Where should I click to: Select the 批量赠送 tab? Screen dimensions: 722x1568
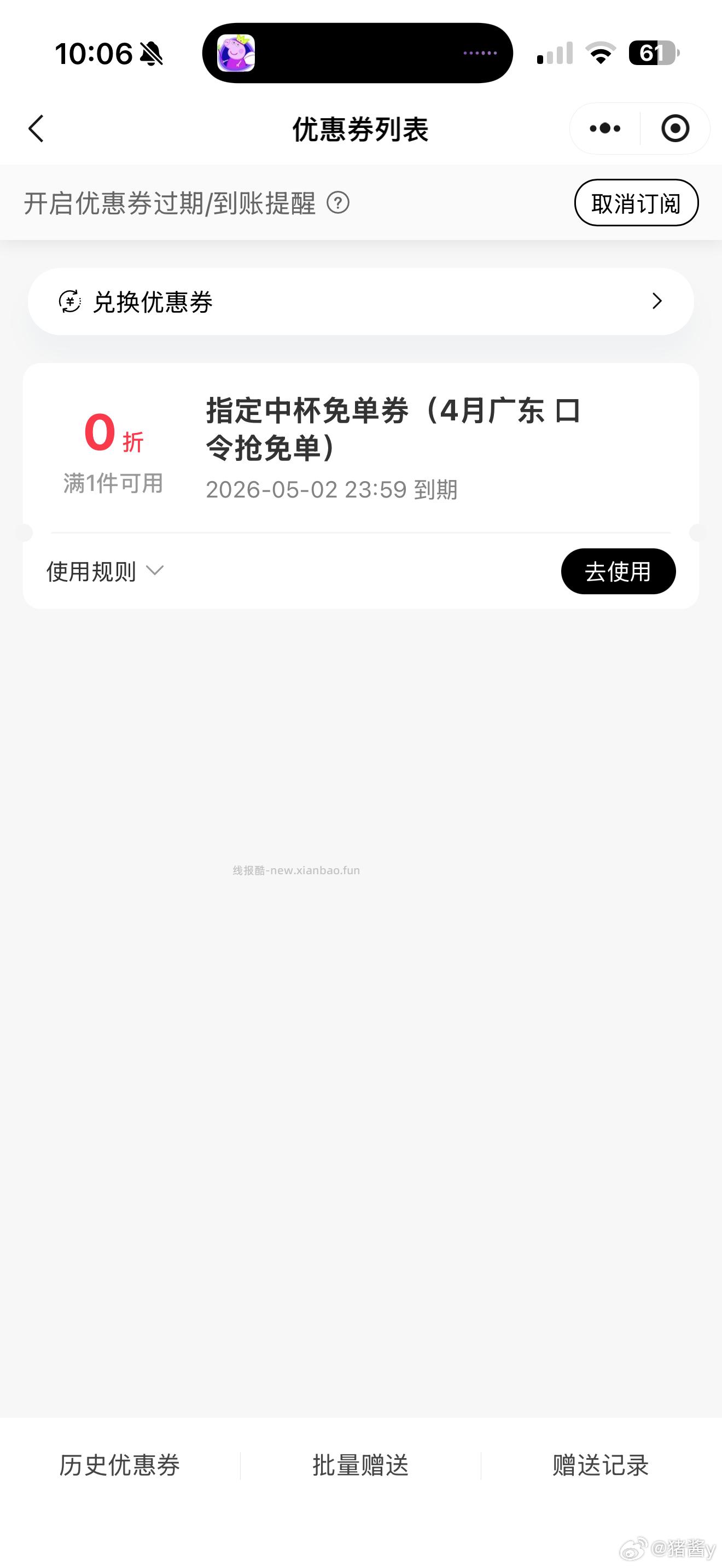[x=360, y=1465]
